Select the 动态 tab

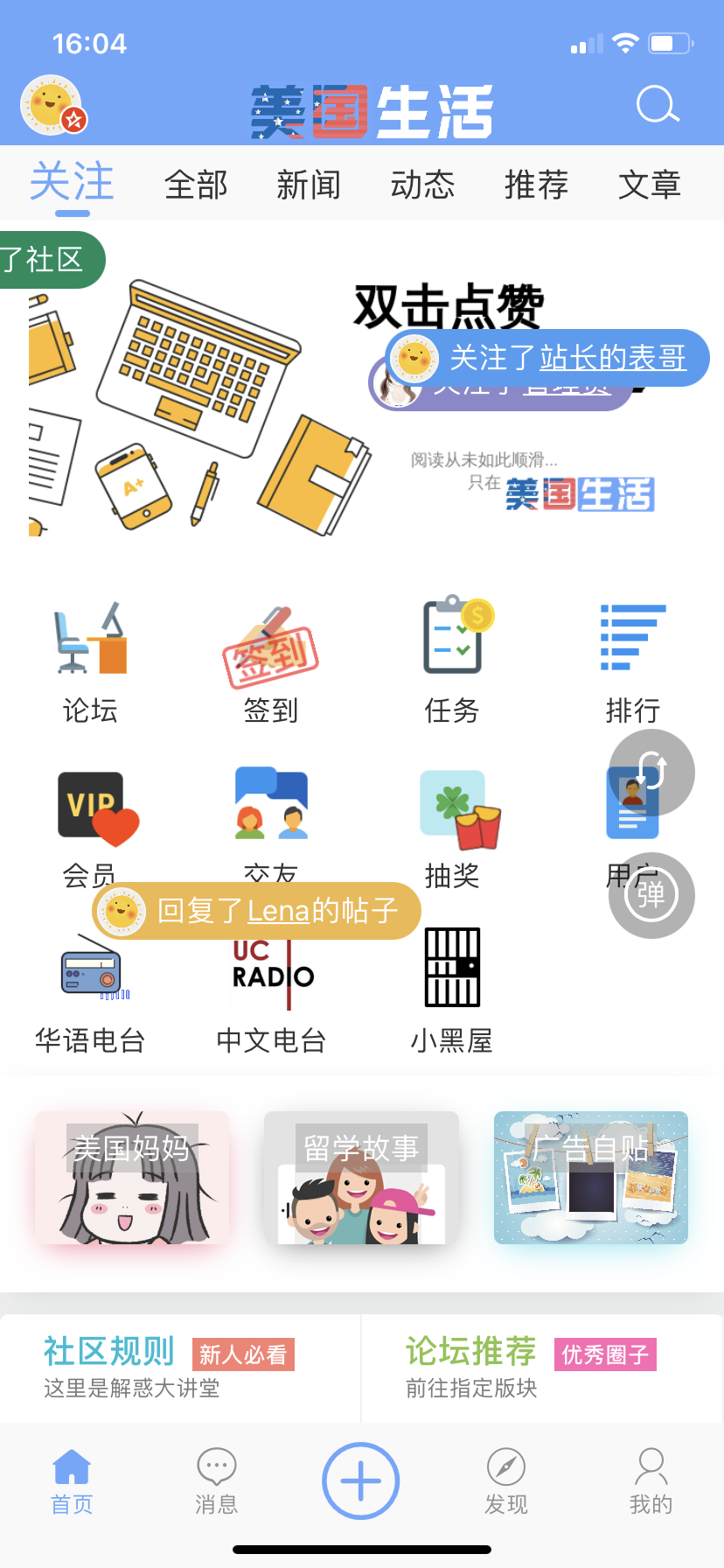[x=422, y=185]
